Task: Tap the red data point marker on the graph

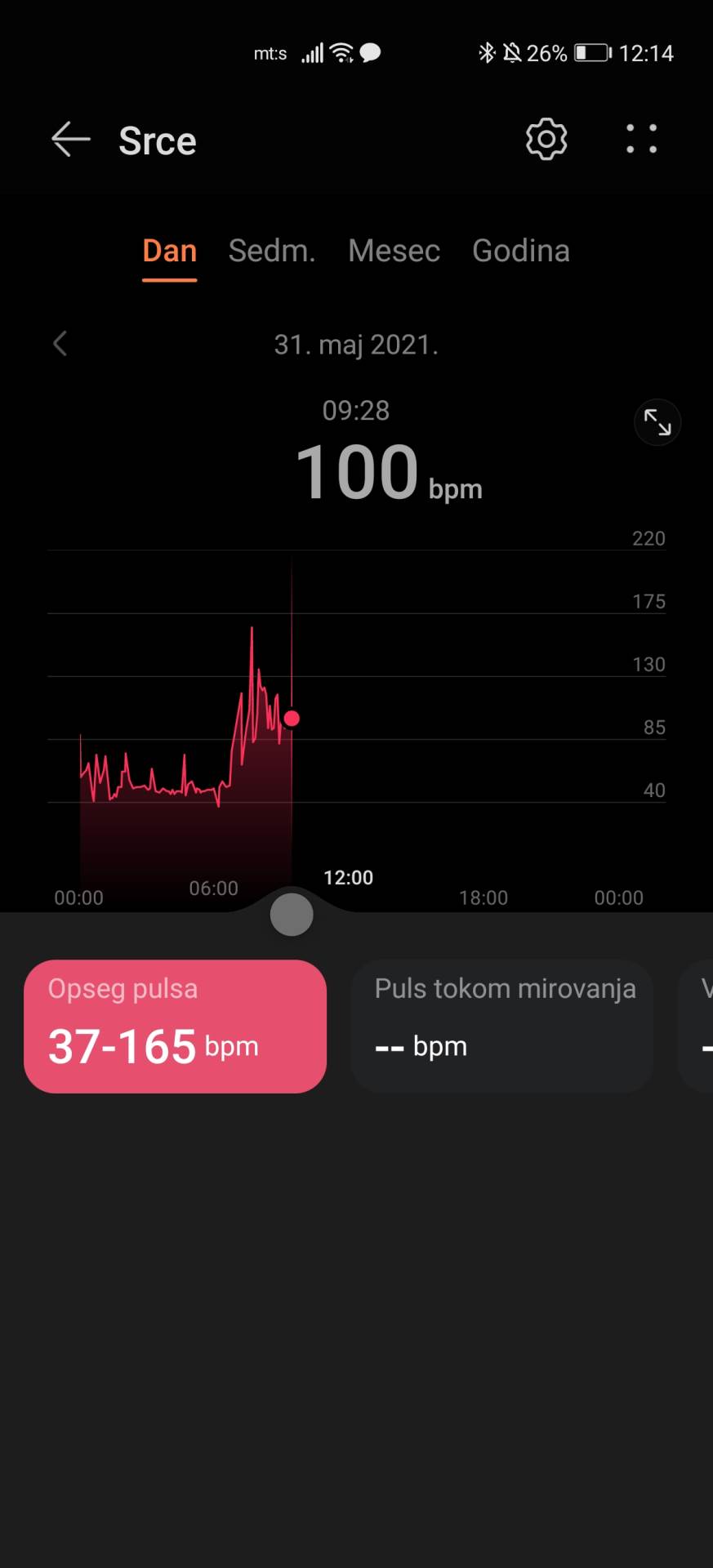Action: (x=292, y=719)
